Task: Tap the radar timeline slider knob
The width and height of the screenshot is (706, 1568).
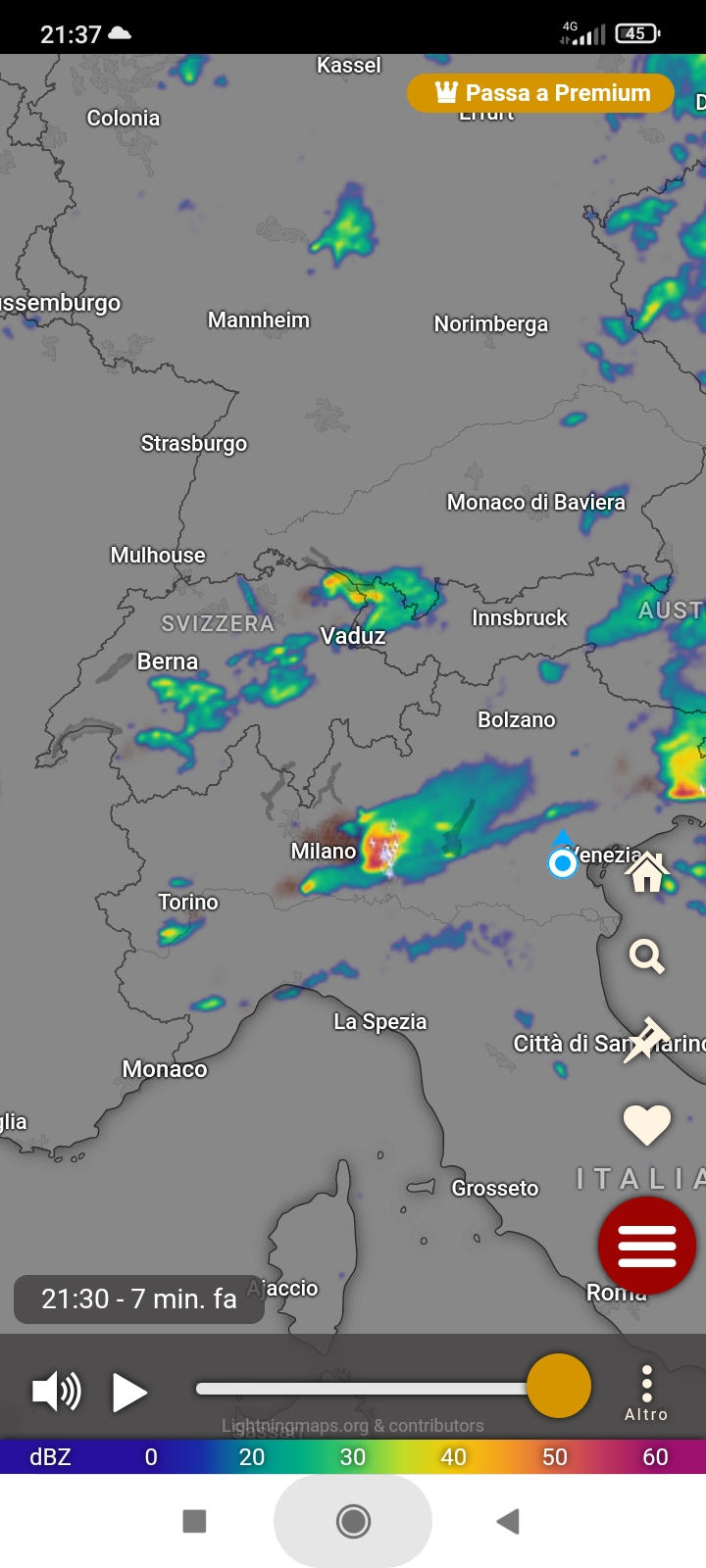Action: [558, 1386]
